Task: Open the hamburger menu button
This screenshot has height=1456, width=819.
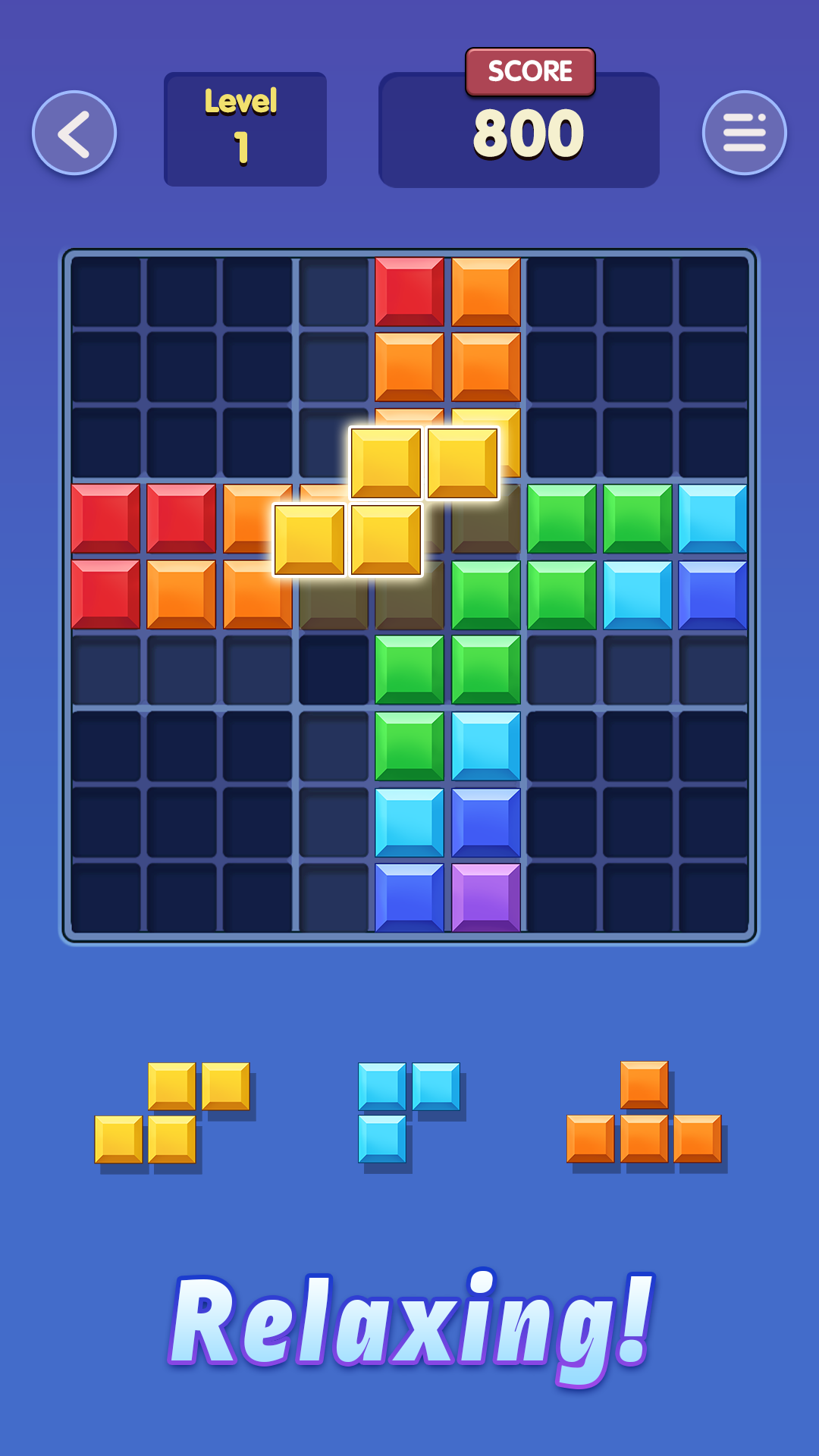Action: [744, 133]
